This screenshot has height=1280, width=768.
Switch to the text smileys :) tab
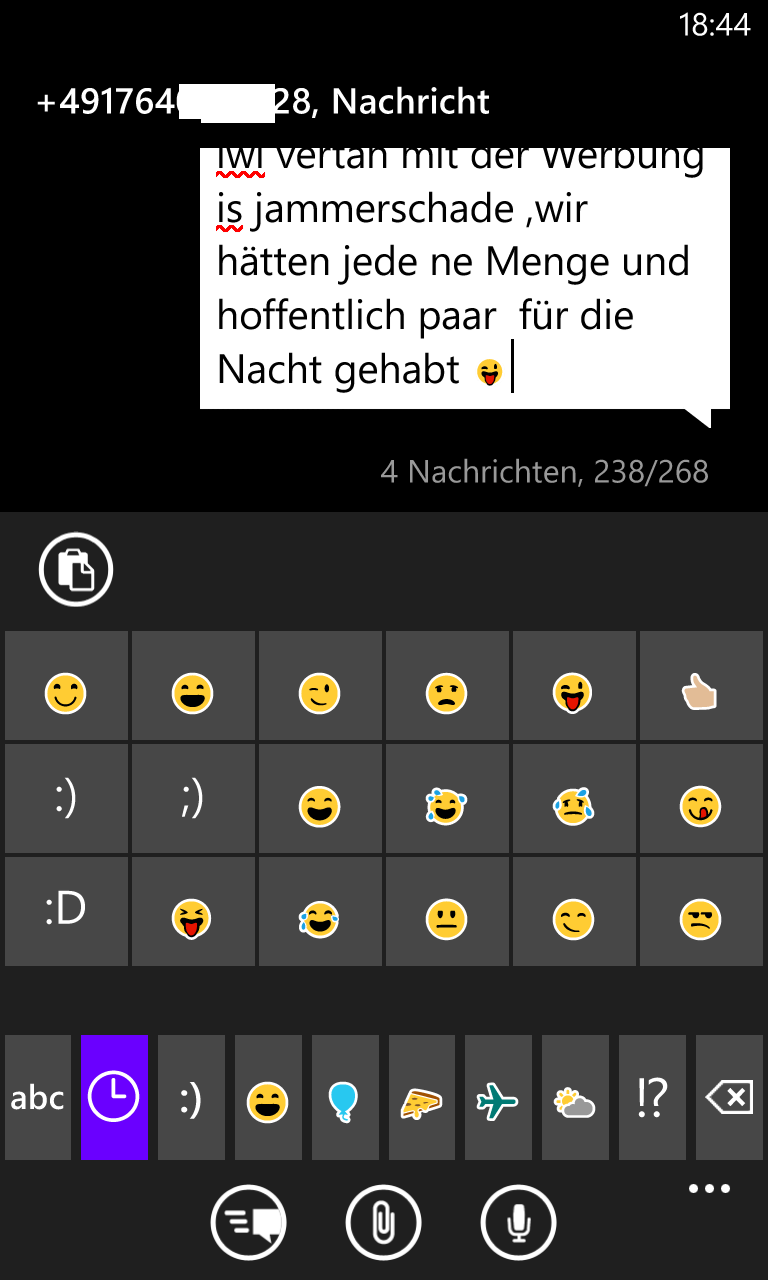pyautogui.click(x=191, y=1097)
